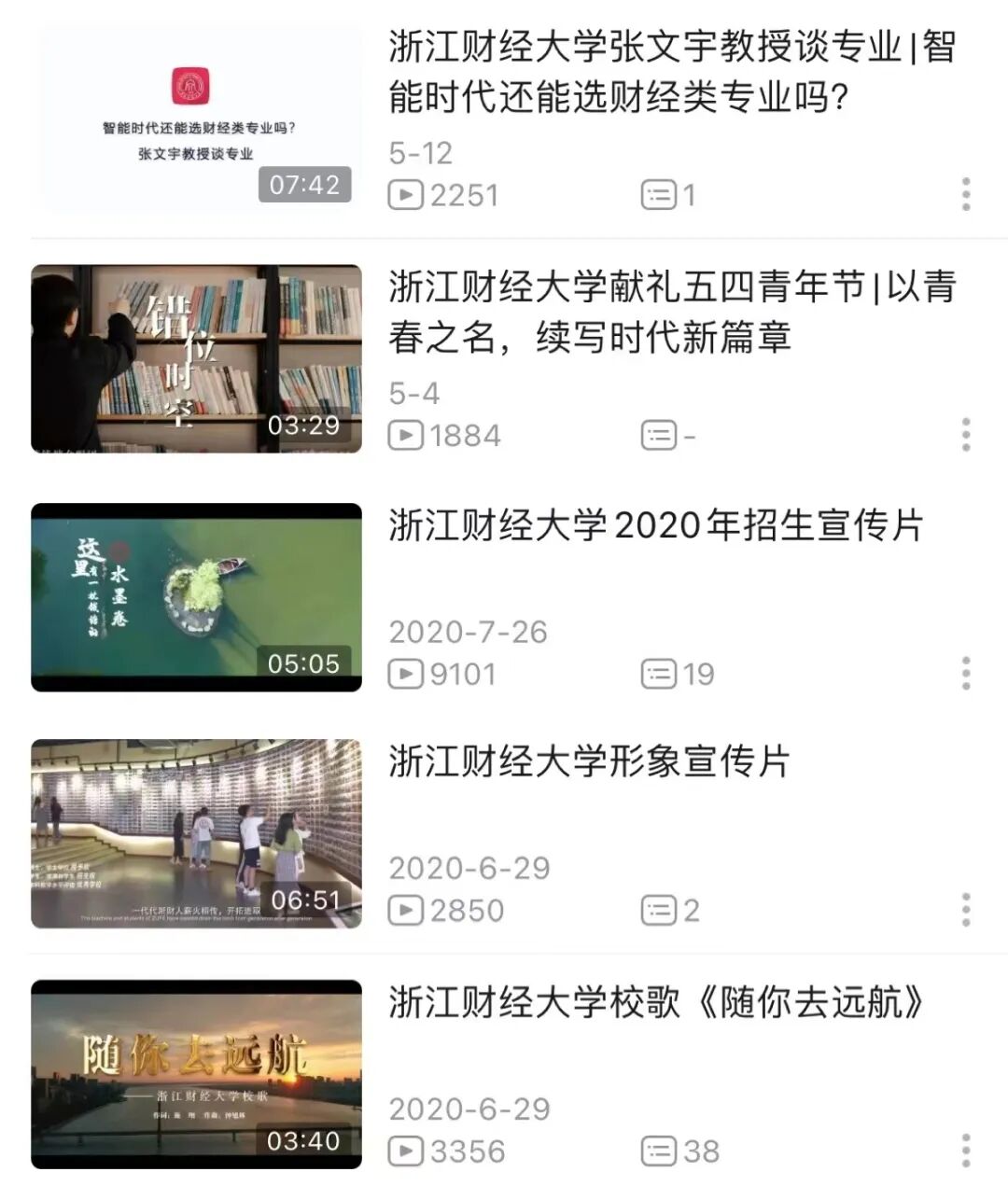Screen dimensions: 1008x1186
Task: Play the 06:51 形象宣传片 video thumbnail
Action: (x=196, y=834)
